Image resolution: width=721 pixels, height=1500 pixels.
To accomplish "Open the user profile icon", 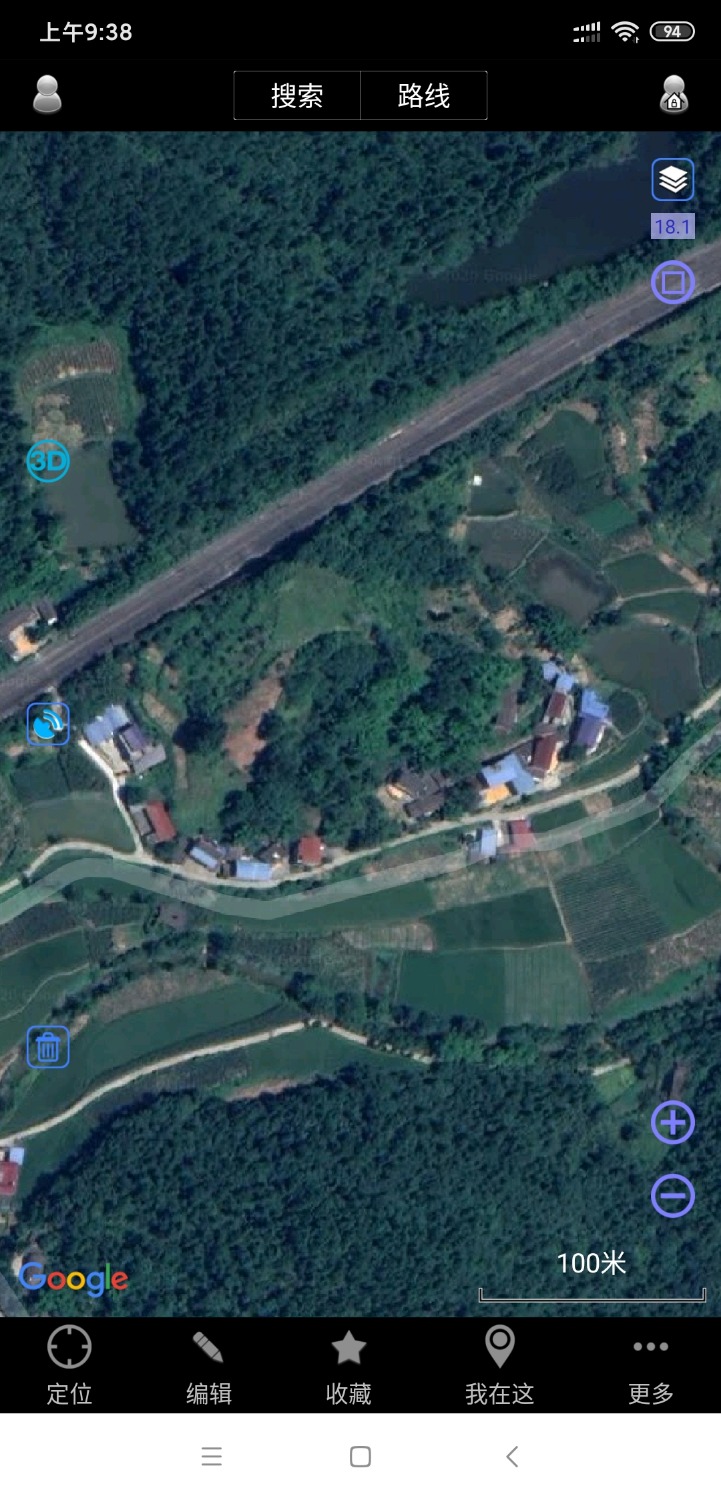I will click(x=47, y=94).
